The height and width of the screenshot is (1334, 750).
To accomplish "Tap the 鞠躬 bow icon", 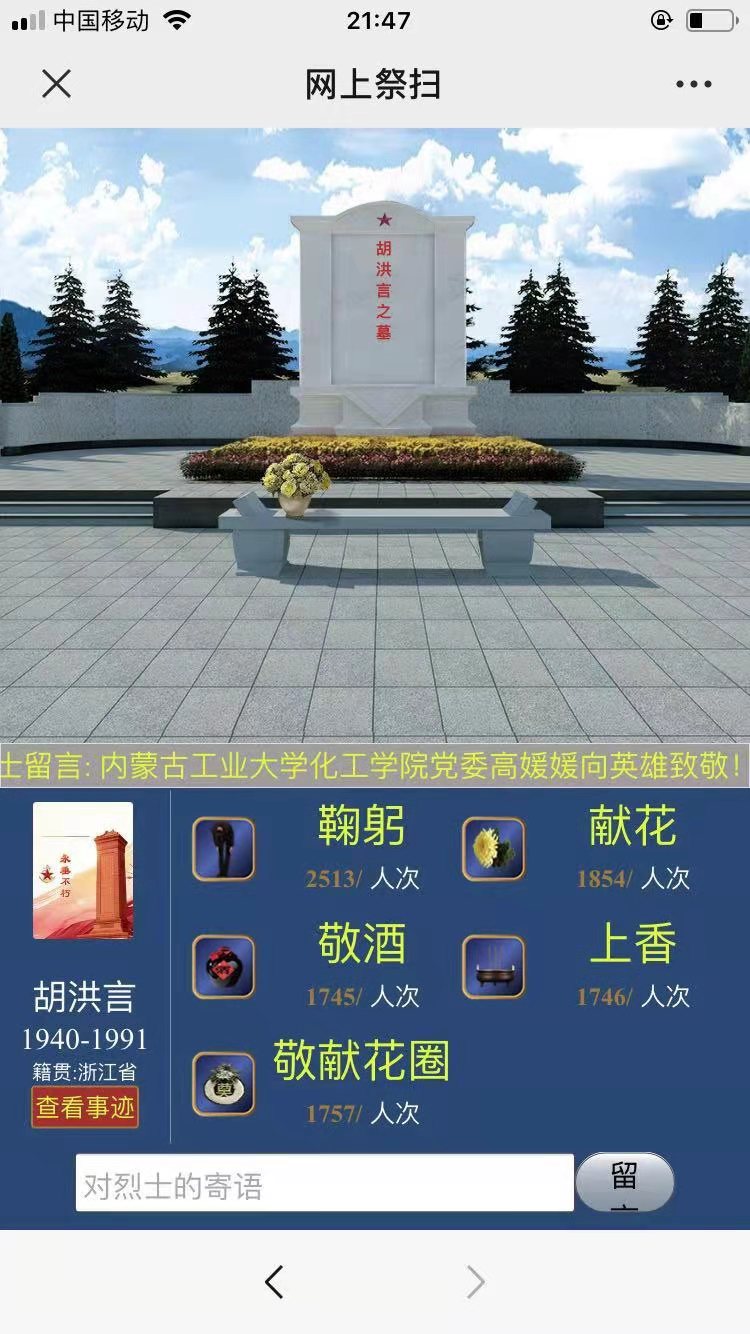I will [223, 849].
